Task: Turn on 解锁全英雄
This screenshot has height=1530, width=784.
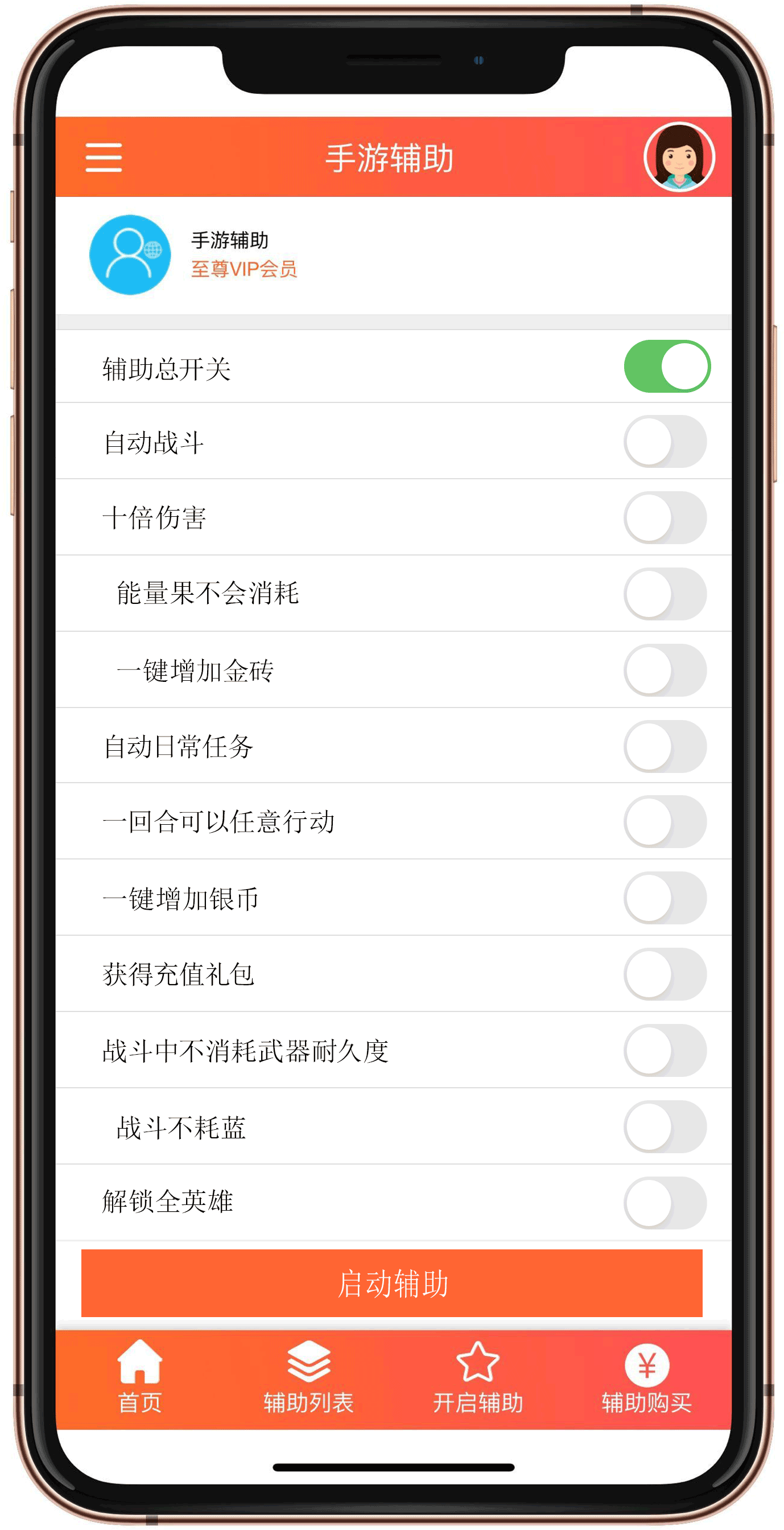Action: click(665, 1203)
